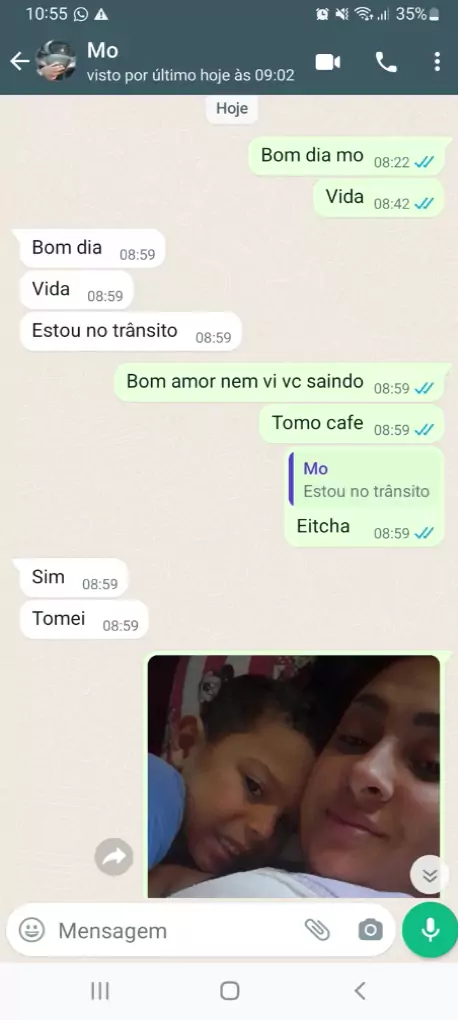
Task: Jump to the latest messages
Action: point(429,875)
